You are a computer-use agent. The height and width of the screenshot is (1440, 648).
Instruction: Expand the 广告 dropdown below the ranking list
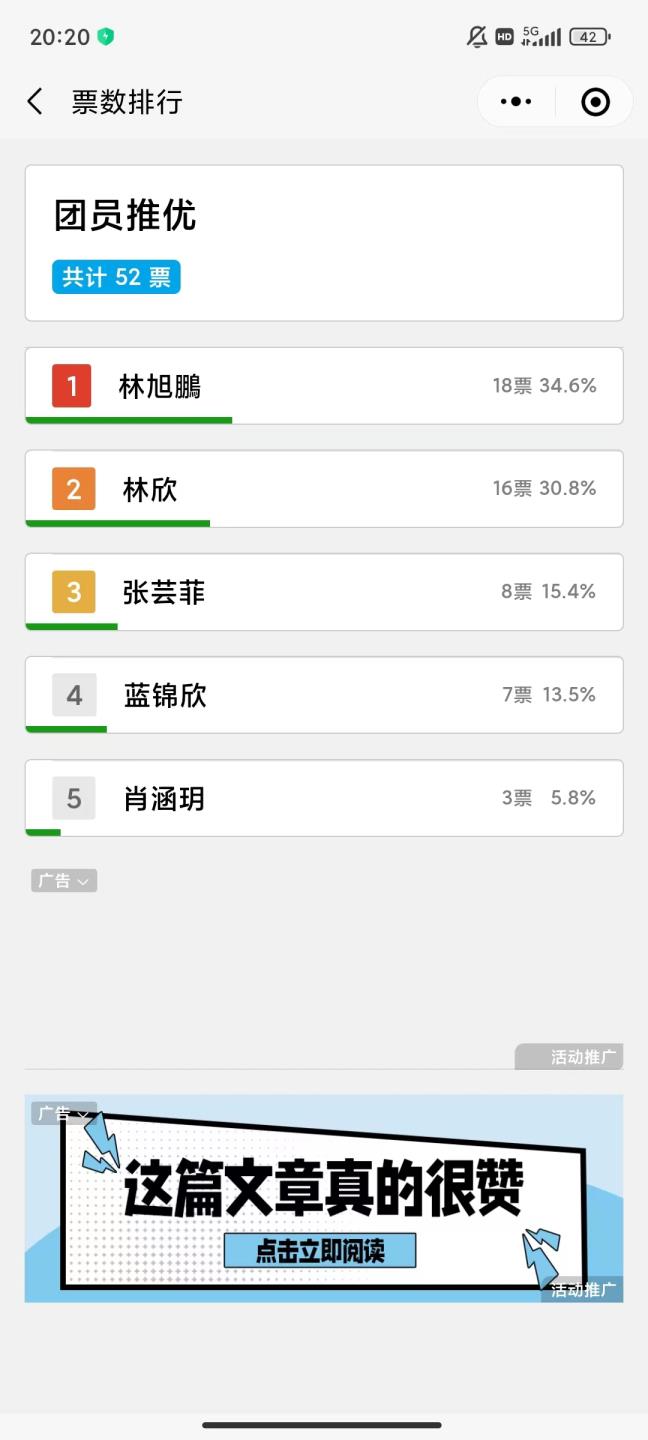pos(64,880)
